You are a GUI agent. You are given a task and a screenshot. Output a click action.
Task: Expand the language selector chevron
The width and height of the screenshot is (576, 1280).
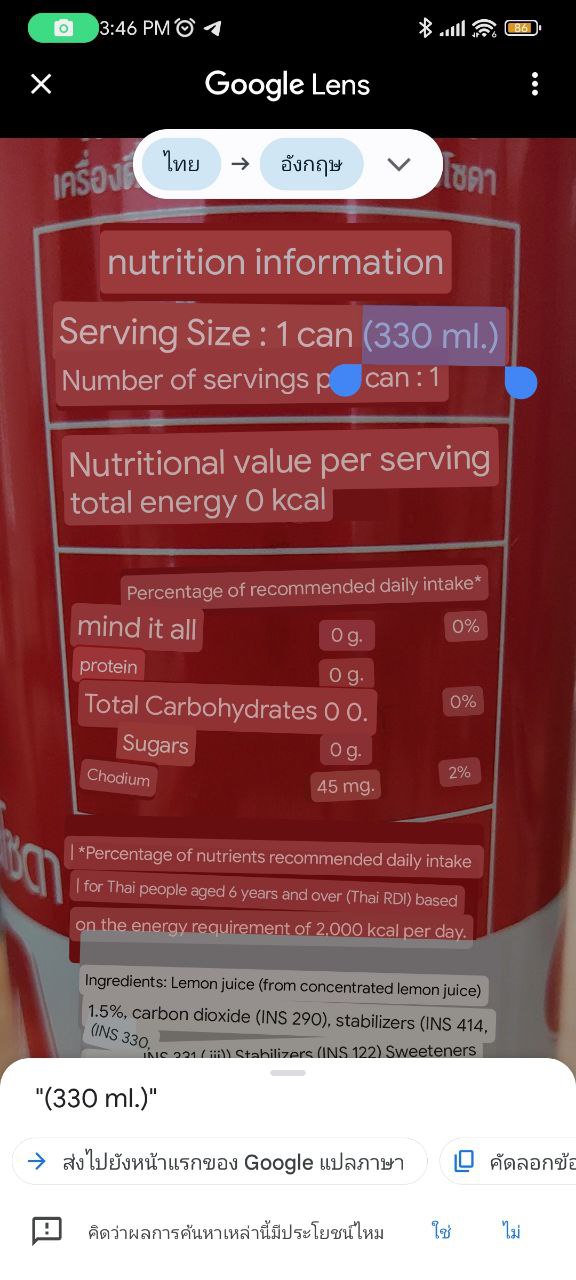click(399, 164)
